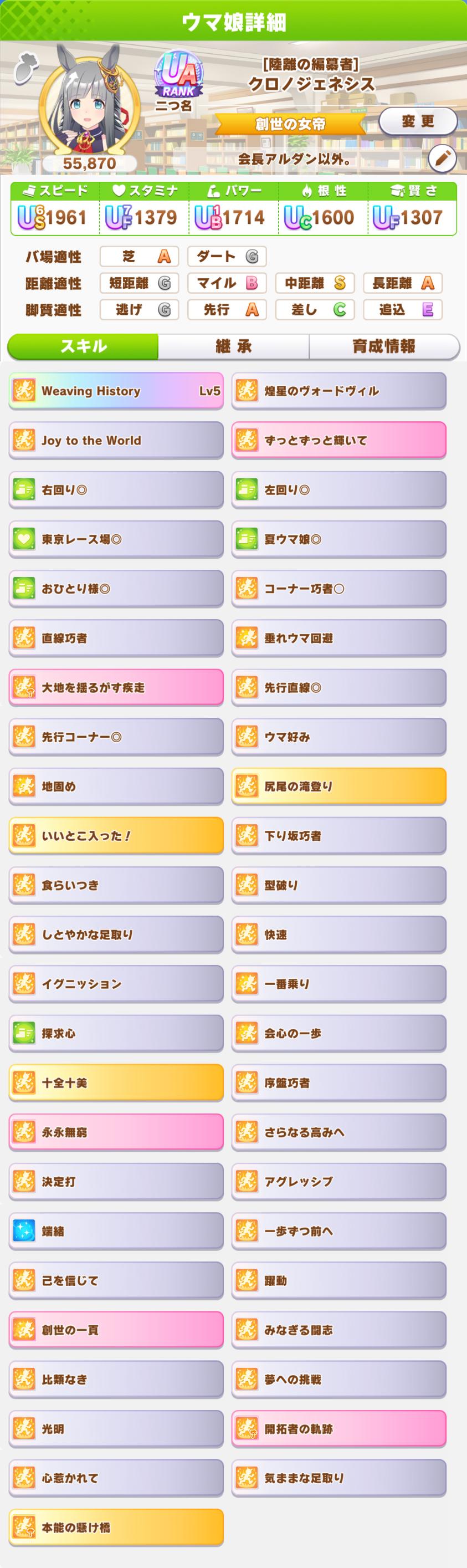Open the いいとこ入った！ skill
Image resolution: width=467 pixels, height=1568 pixels.
pyautogui.click(x=116, y=835)
